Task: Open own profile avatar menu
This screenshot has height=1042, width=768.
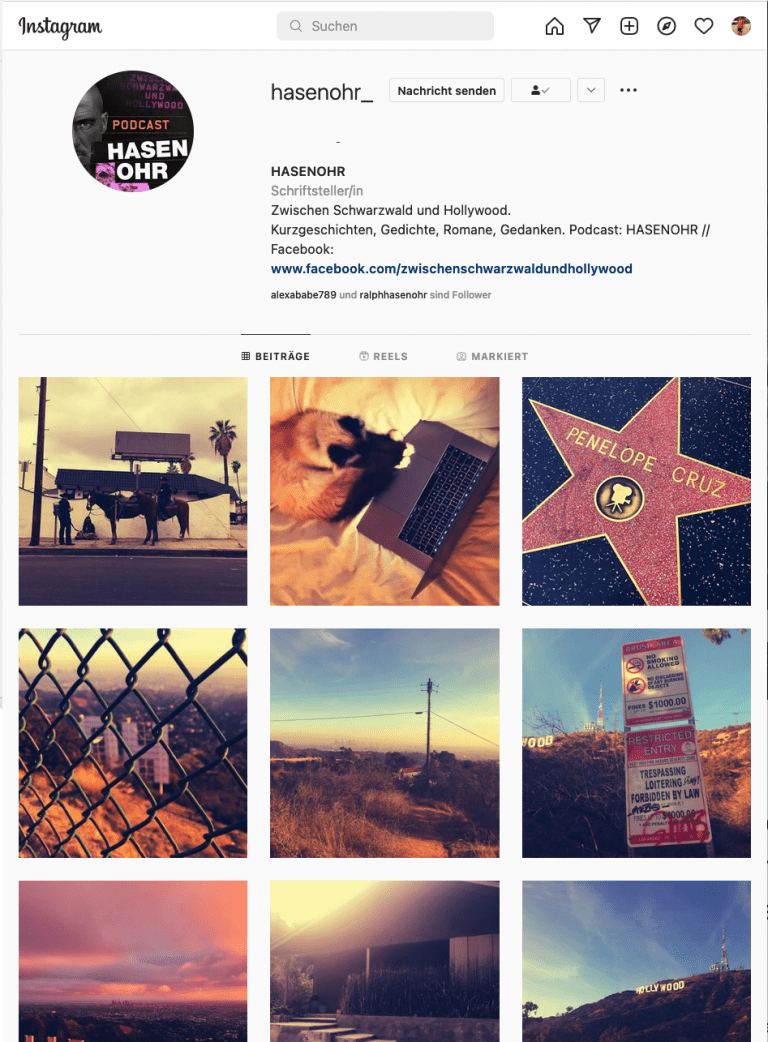Action: (741, 26)
